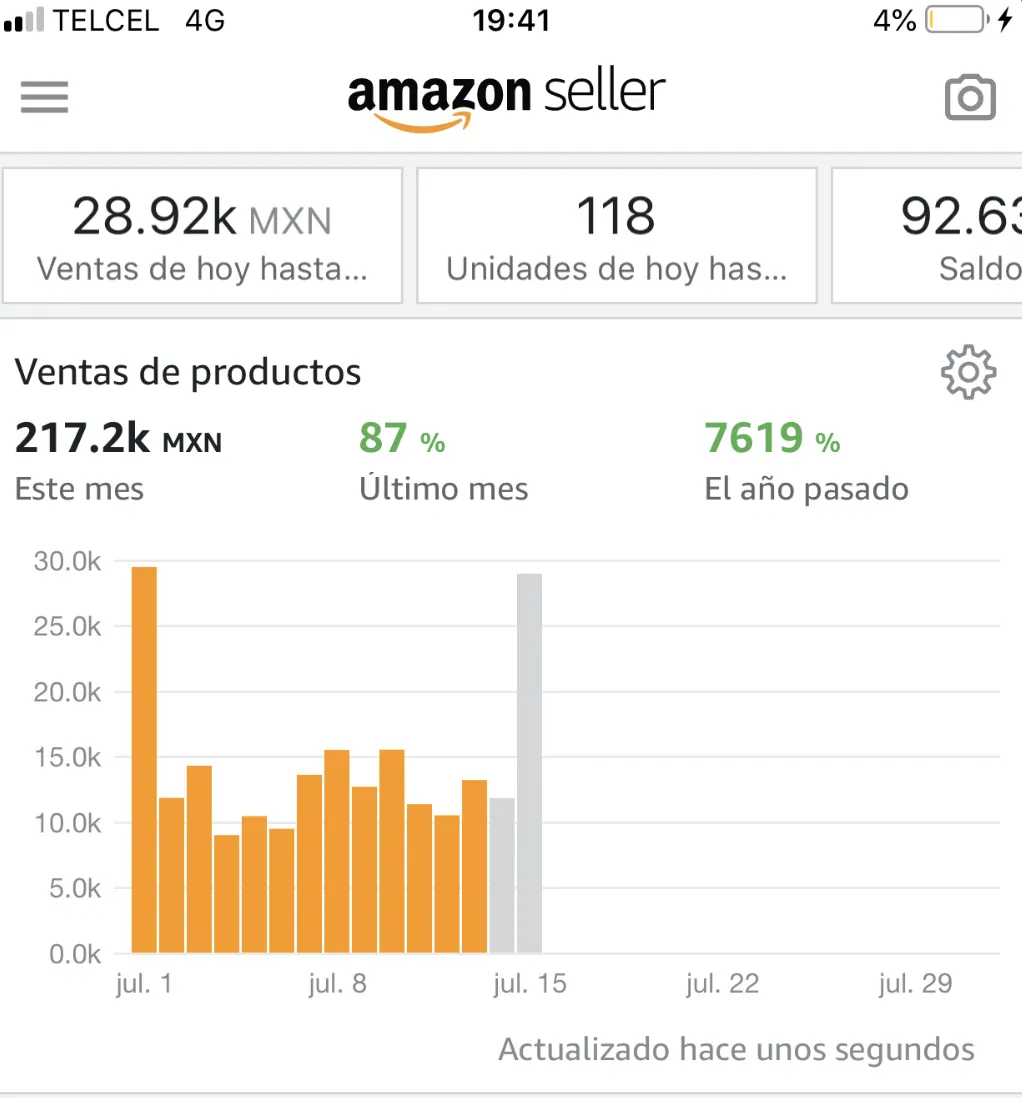Open product sales chart settings gear
Screen dimensions: 1022x1098
(x=968, y=372)
